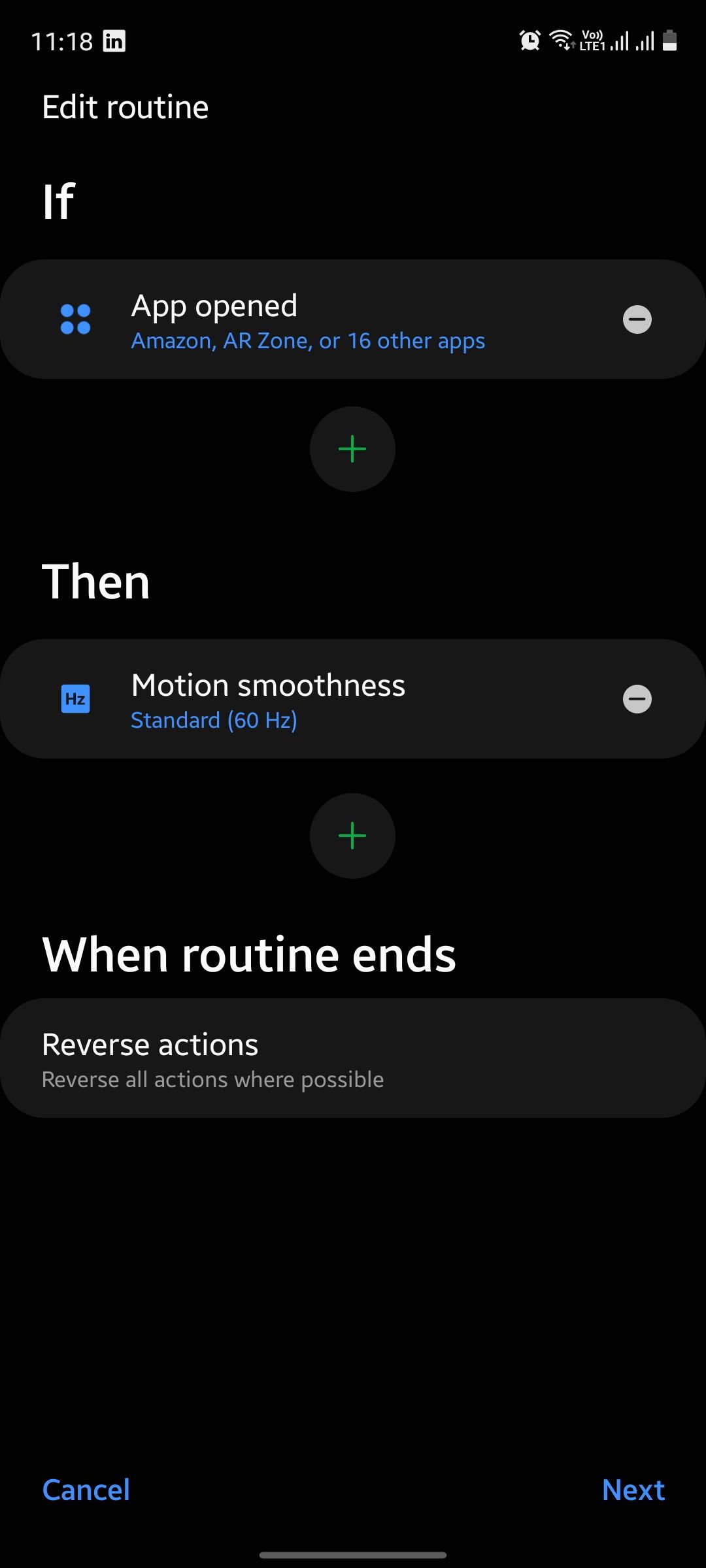Tap Next to continue editing routine
This screenshot has width=706, height=1568.
[x=633, y=1490]
